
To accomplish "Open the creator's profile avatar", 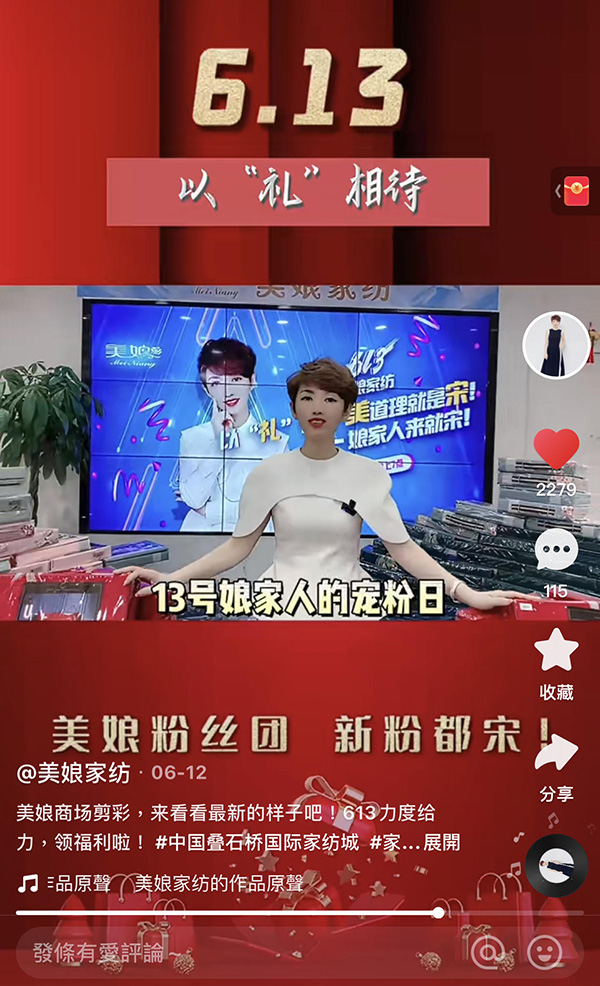I will coord(556,345).
